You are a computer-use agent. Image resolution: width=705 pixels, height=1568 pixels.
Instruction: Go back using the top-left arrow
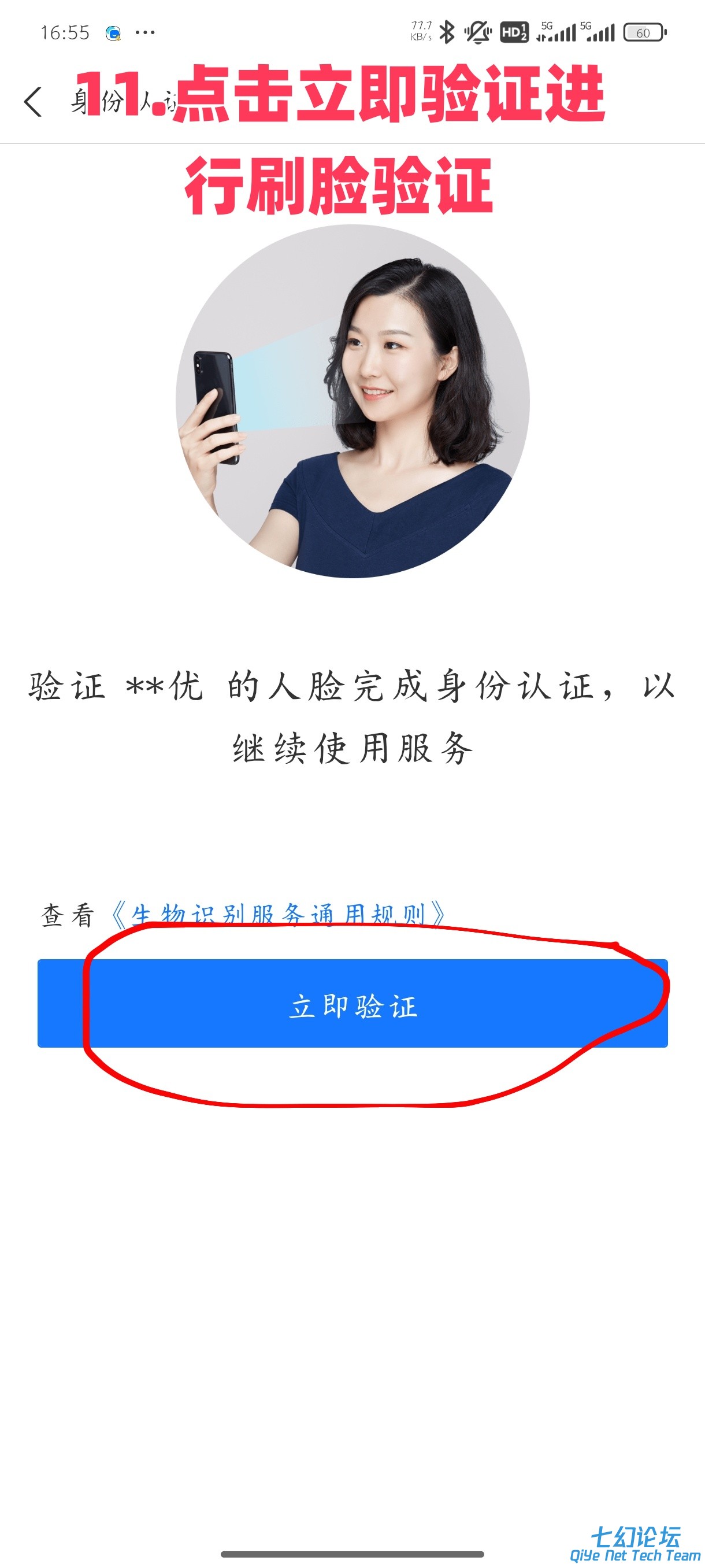click(x=33, y=101)
